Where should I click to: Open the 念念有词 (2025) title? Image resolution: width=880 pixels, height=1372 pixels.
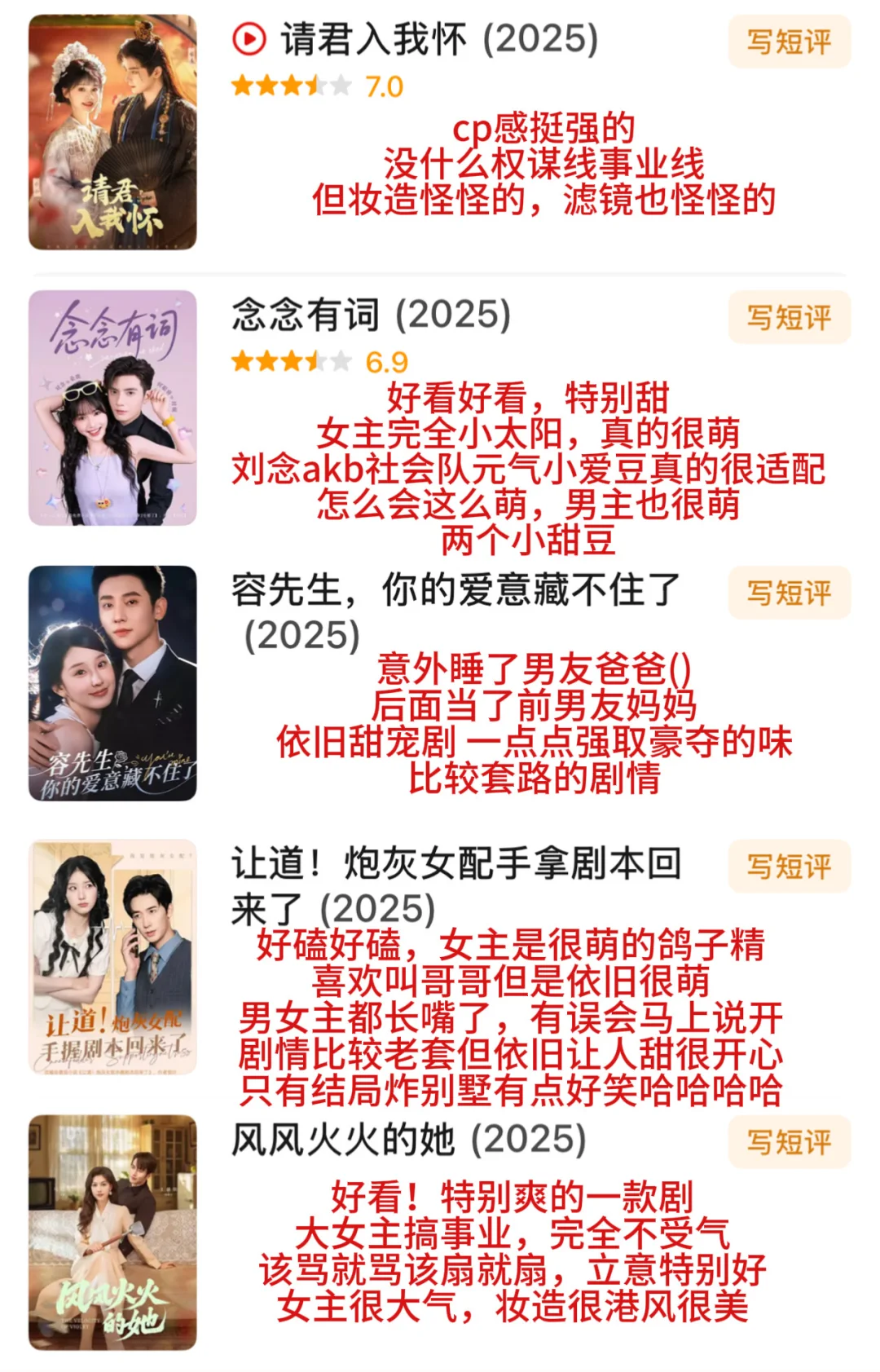click(x=371, y=315)
